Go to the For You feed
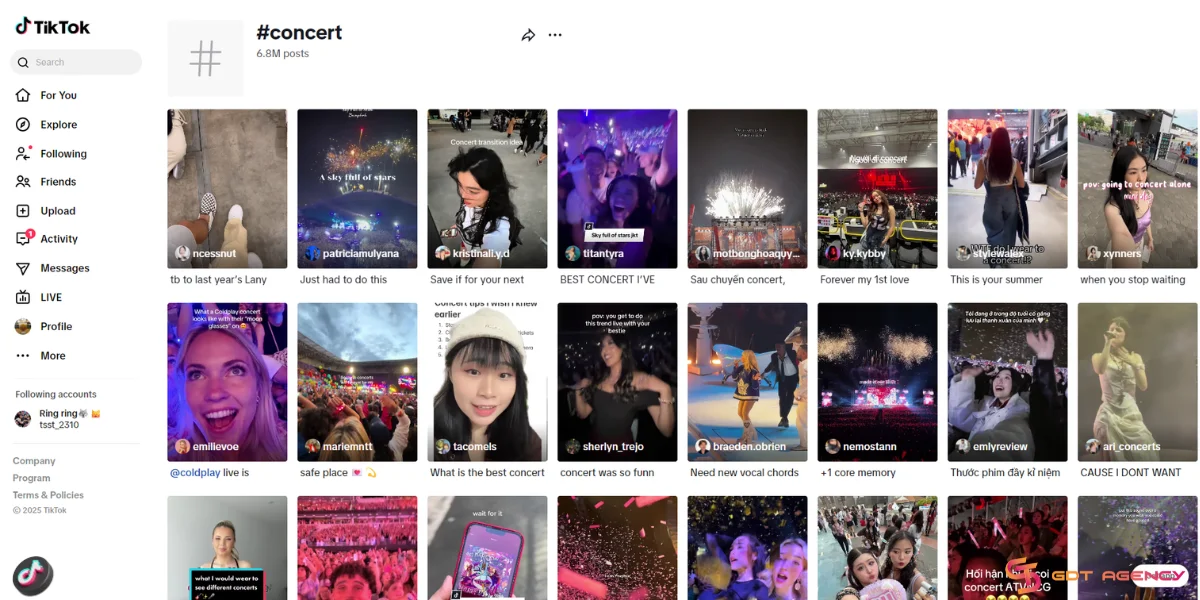 pos(58,95)
